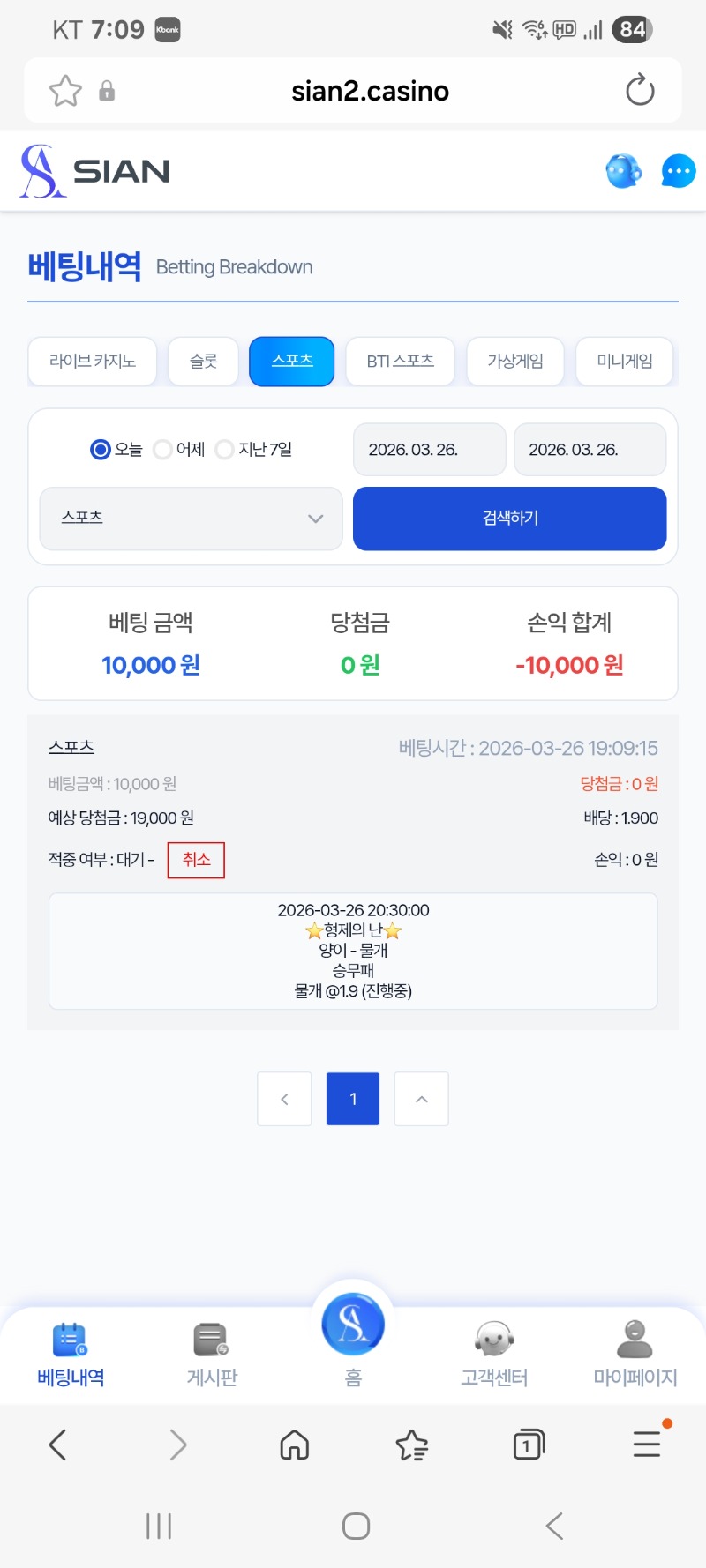
Task: Reload the page in the address bar
Action: click(x=640, y=91)
